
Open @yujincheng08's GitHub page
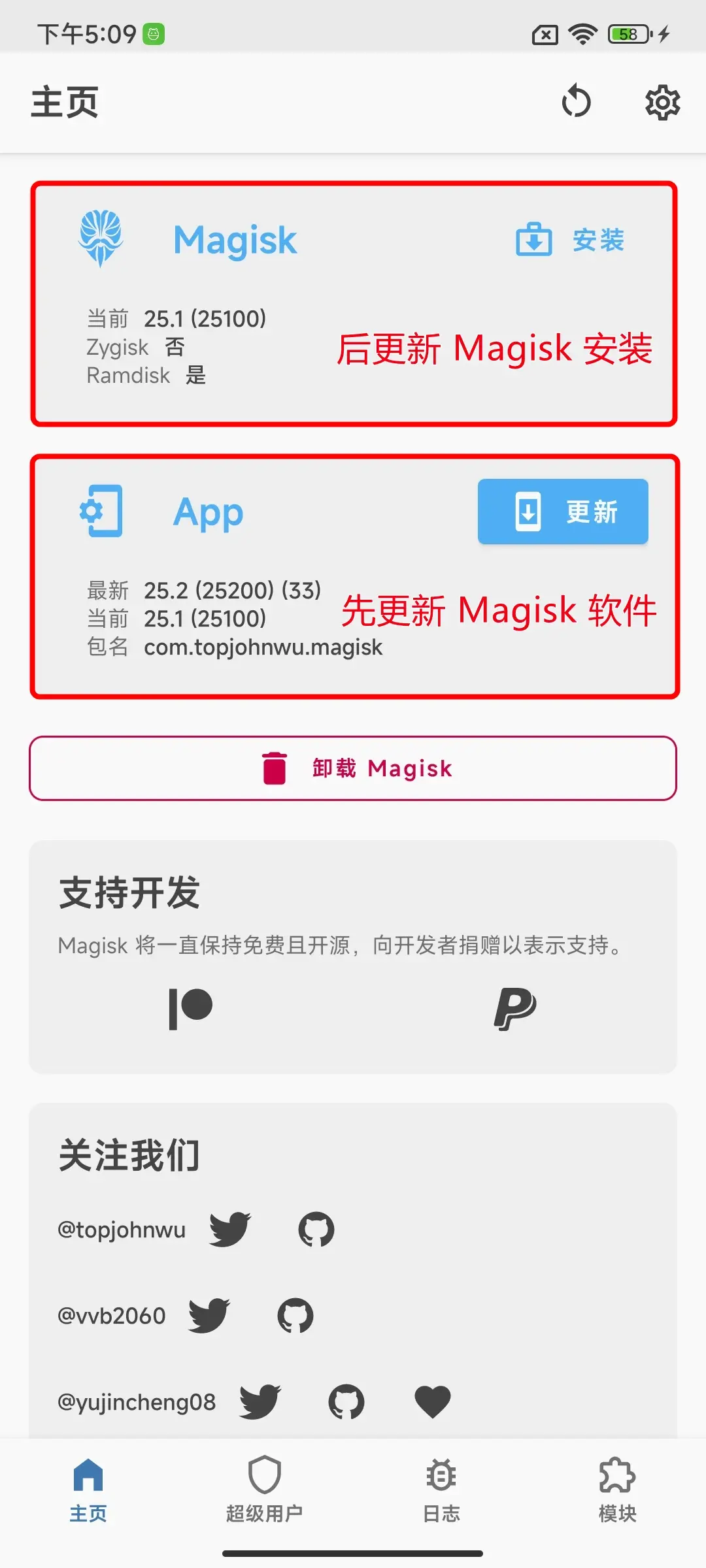coord(346,1401)
